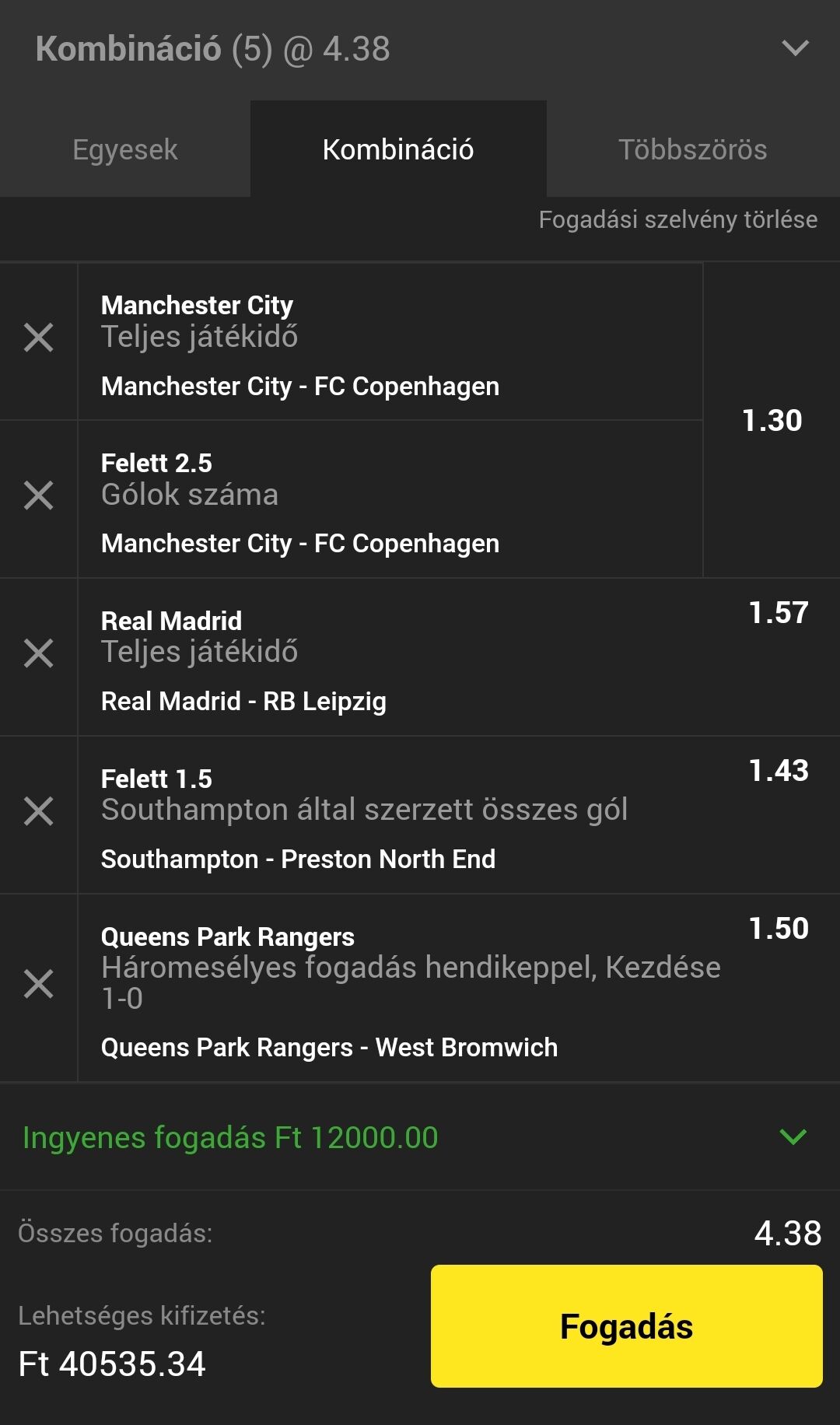This screenshot has height=1425, width=840.
Task: Remove the Queens Park Rangers selection
Action: point(38,984)
